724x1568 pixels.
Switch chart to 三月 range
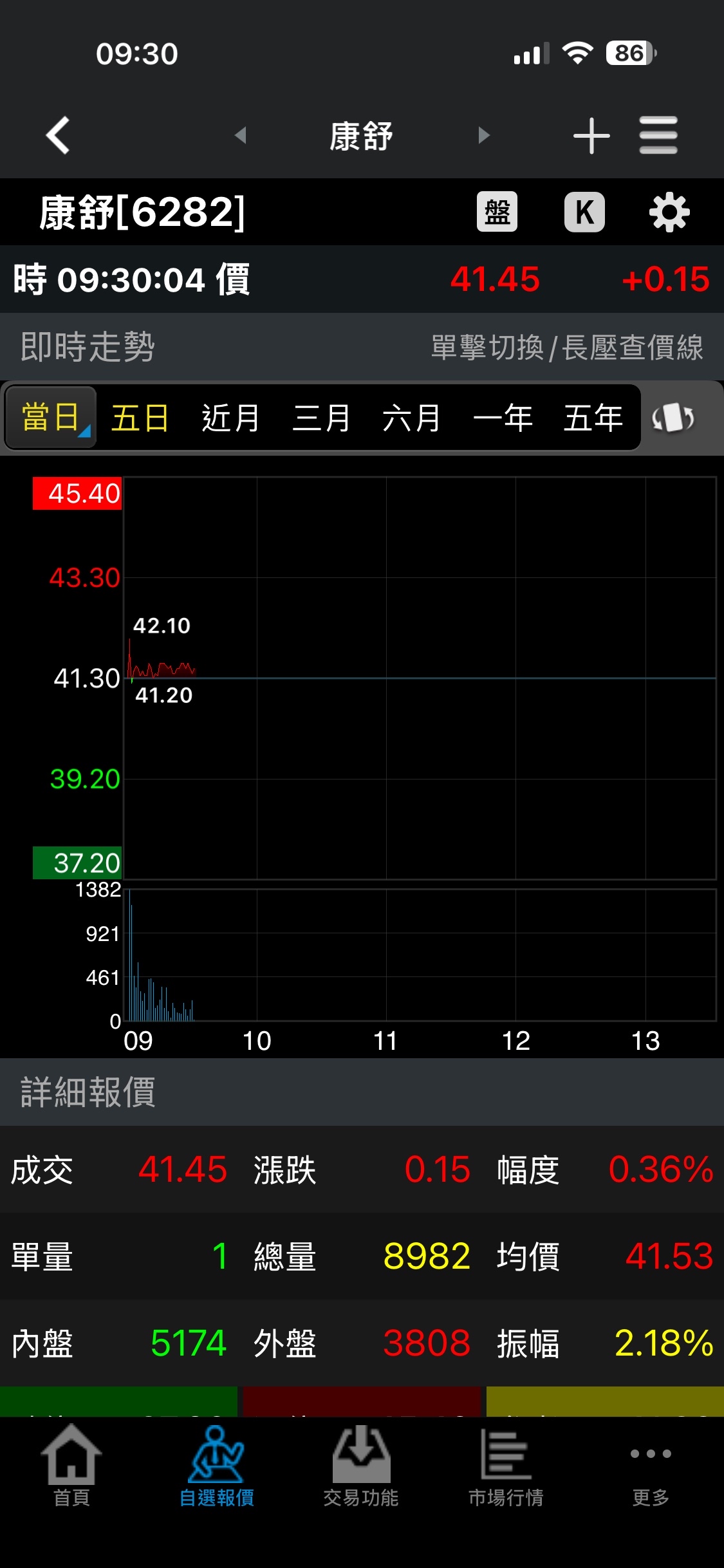[x=321, y=418]
